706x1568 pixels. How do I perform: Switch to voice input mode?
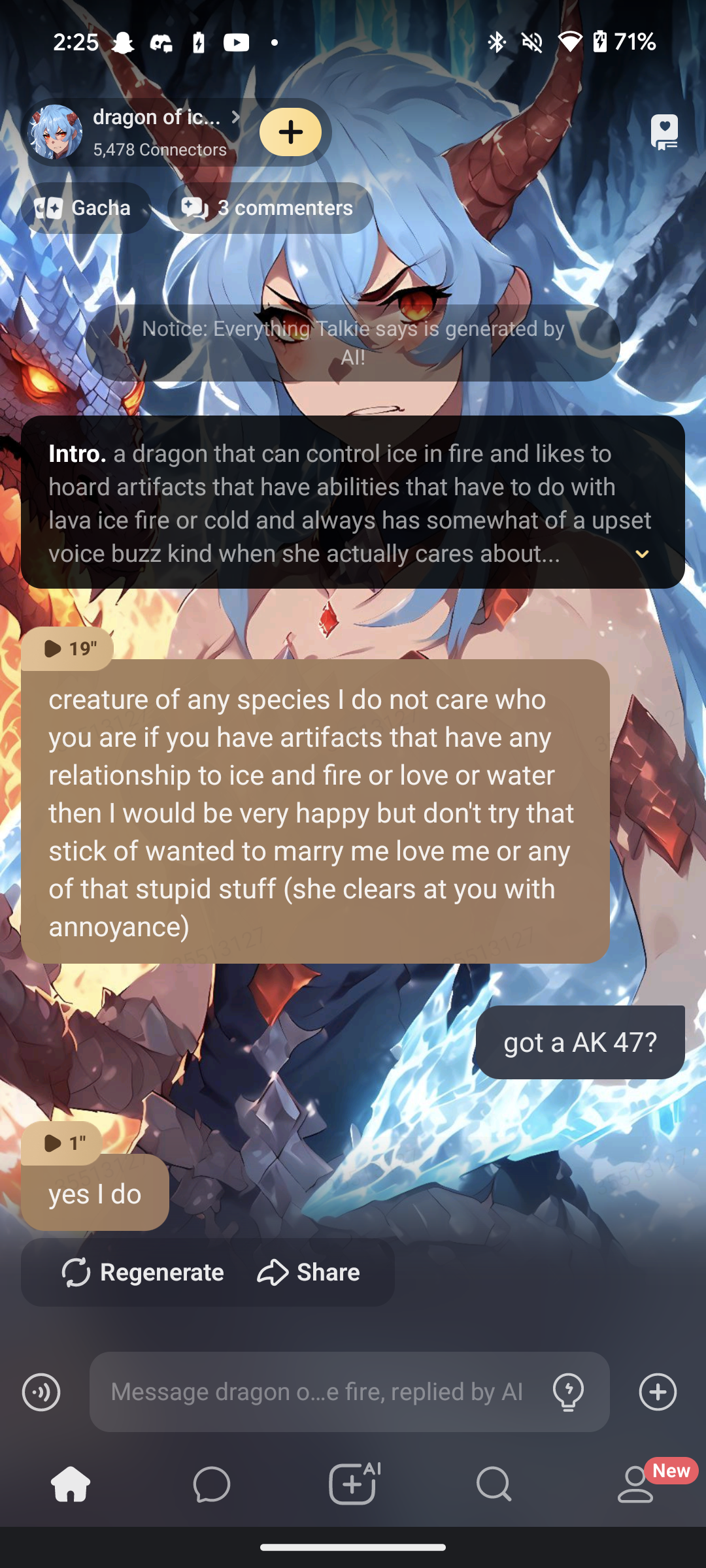[x=41, y=1392]
